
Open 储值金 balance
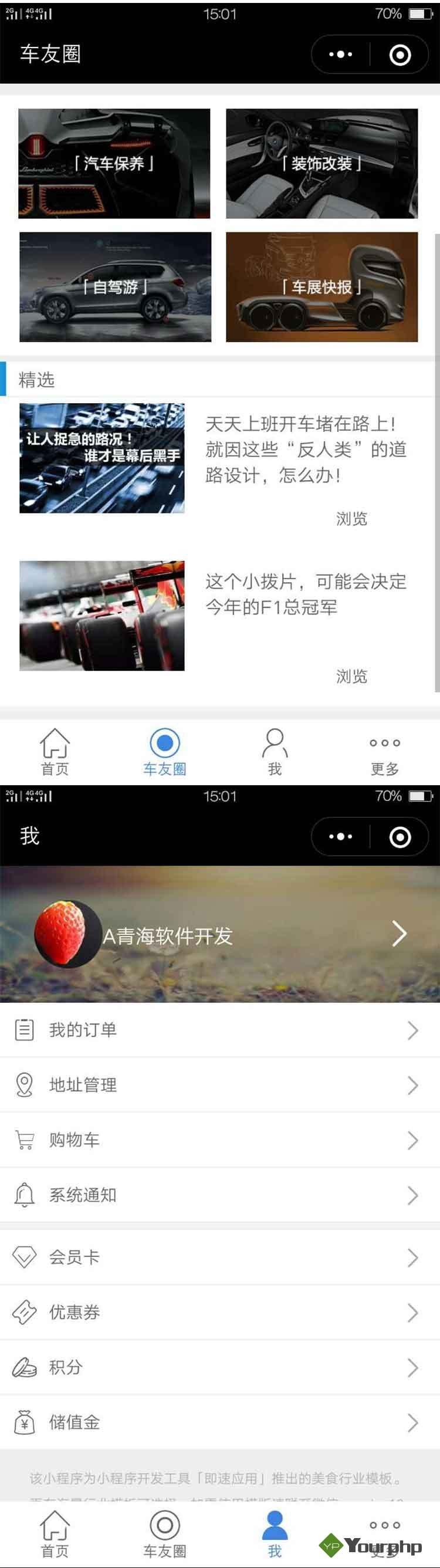pyautogui.click(x=219, y=1422)
